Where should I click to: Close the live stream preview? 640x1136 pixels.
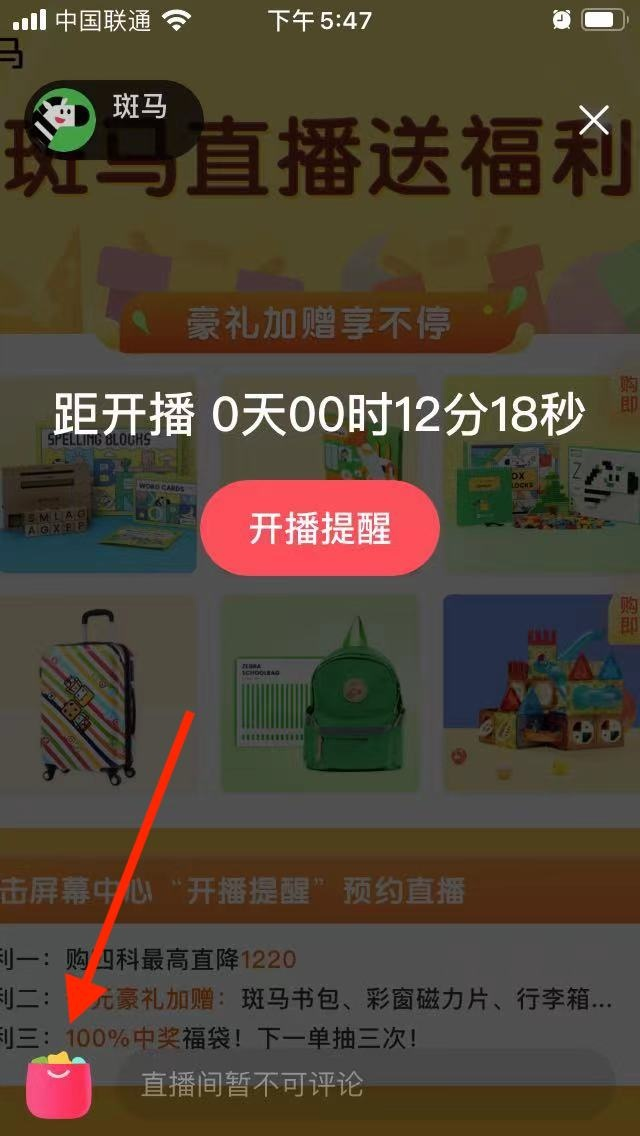point(594,121)
